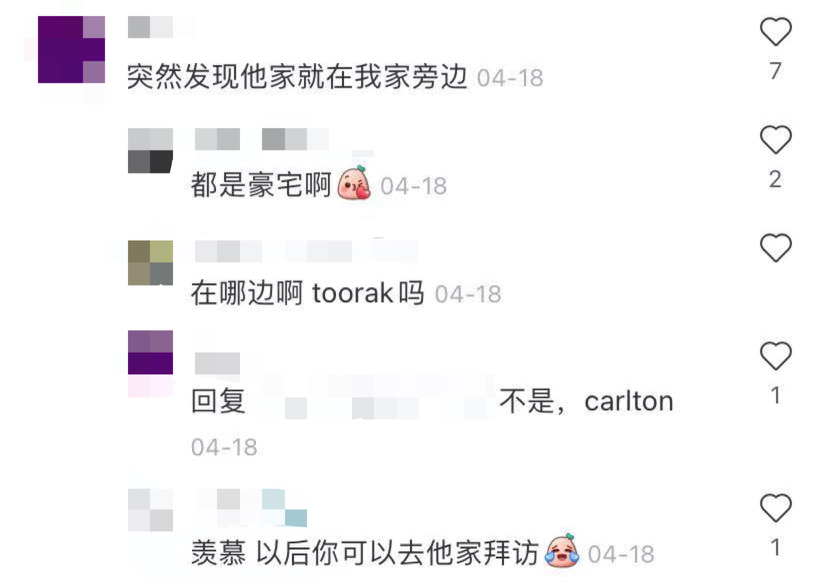Open avatar of the top commenter
Image resolution: width=828 pixels, height=583 pixels.
coord(71,49)
